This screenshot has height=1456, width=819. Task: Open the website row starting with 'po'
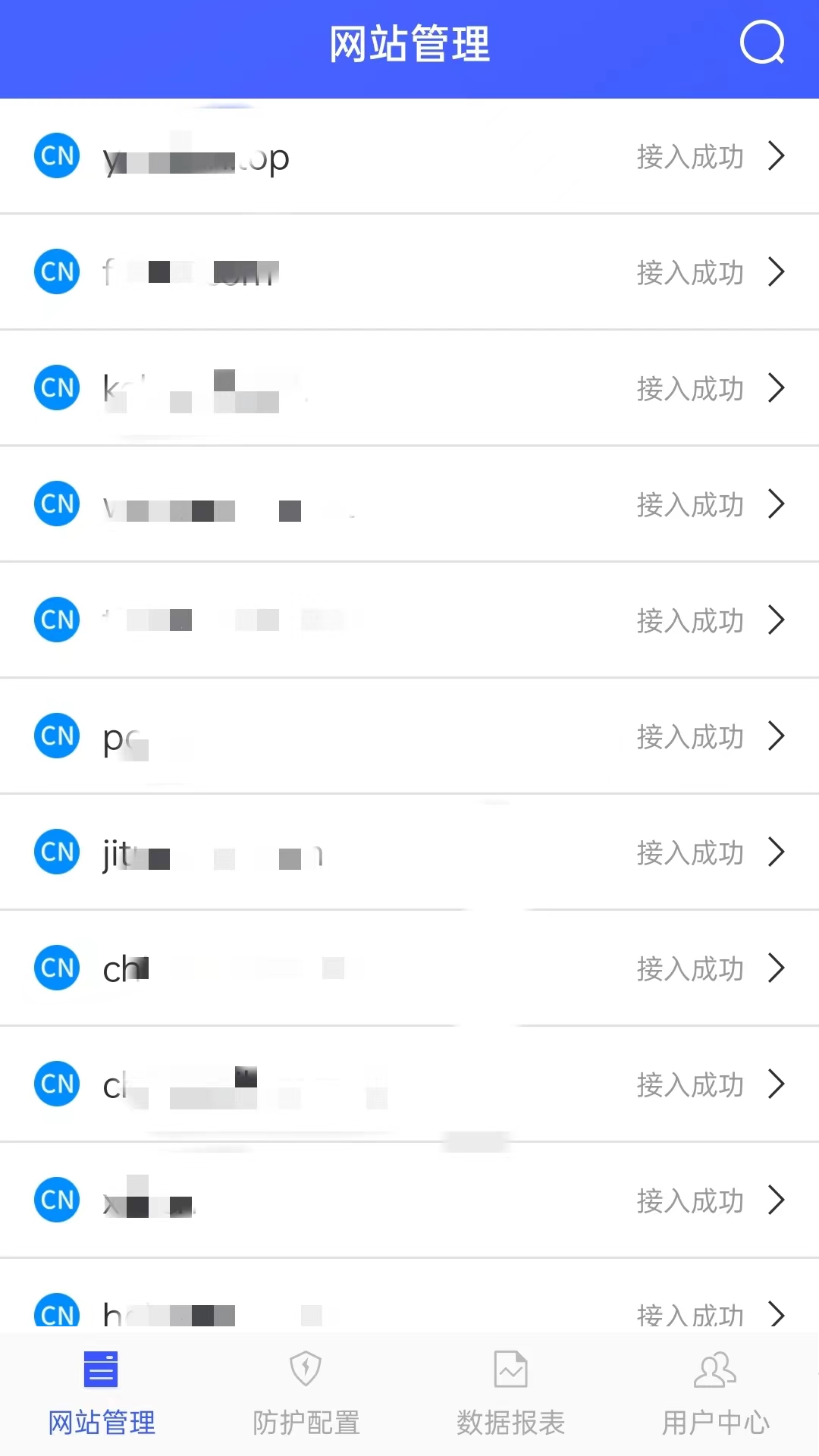409,736
